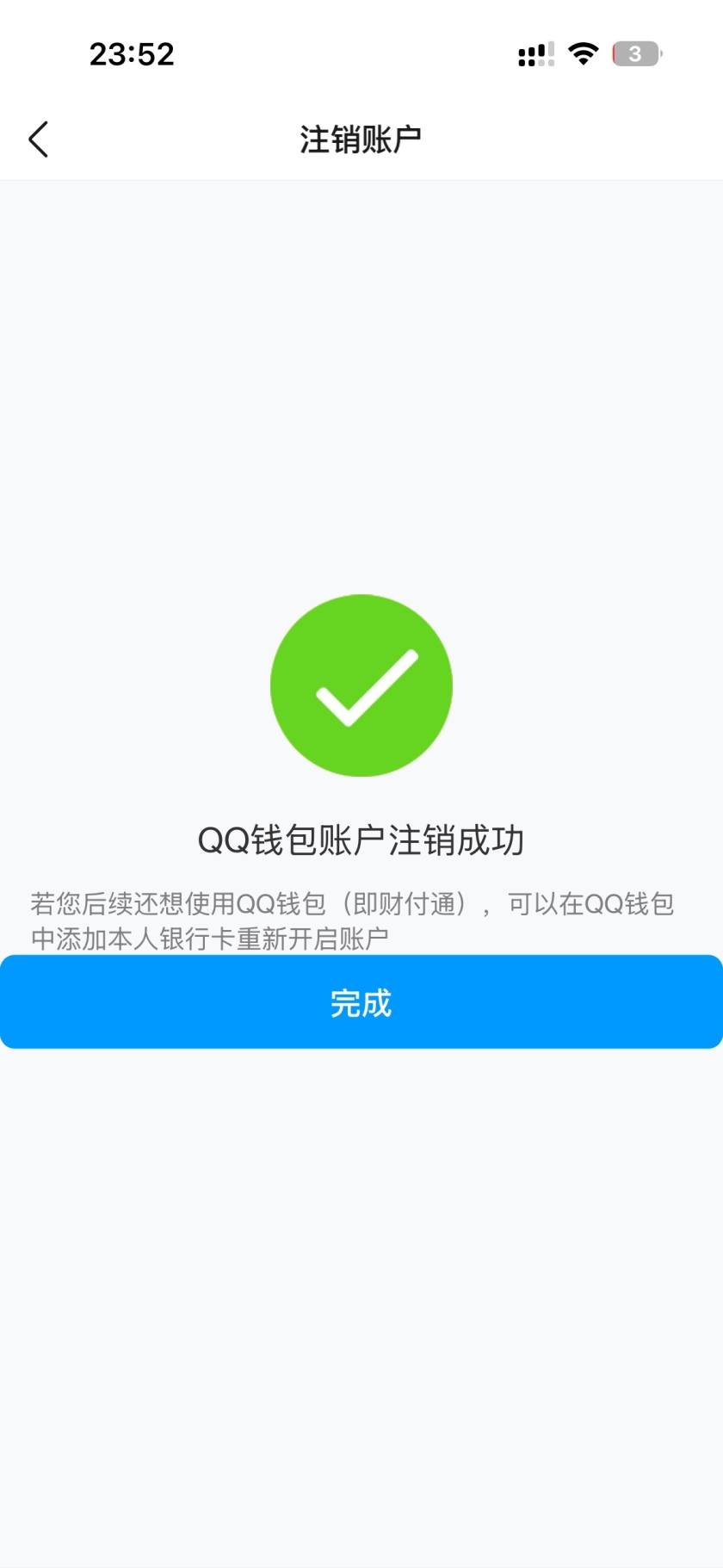Click the green success checkmark icon
The image size is (723, 1568).
[x=361, y=685]
